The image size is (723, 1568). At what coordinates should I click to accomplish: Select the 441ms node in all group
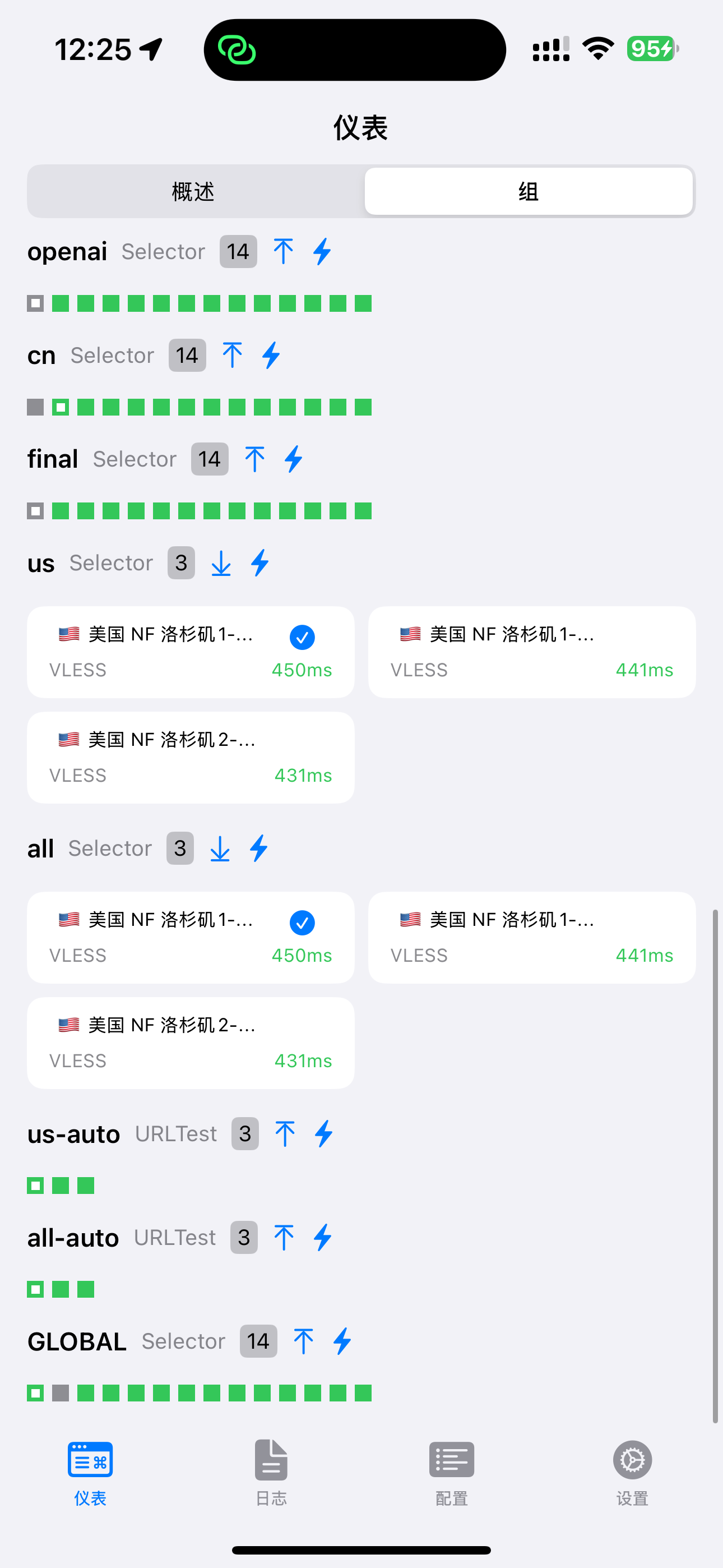(x=531, y=938)
